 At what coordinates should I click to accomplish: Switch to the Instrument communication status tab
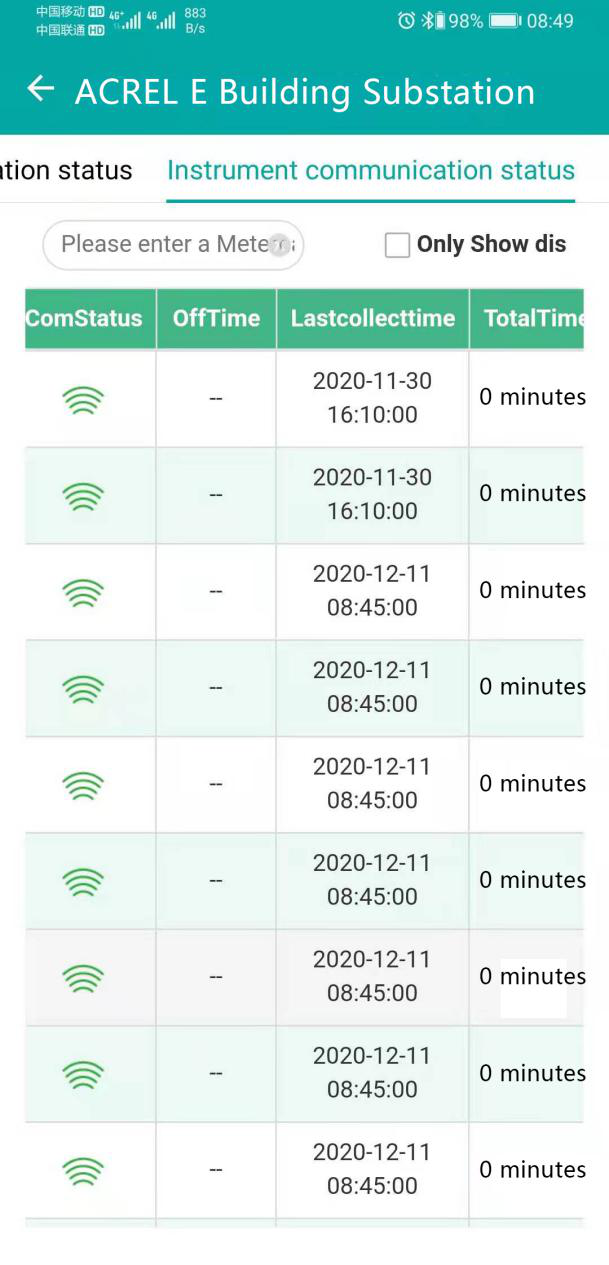point(371,170)
